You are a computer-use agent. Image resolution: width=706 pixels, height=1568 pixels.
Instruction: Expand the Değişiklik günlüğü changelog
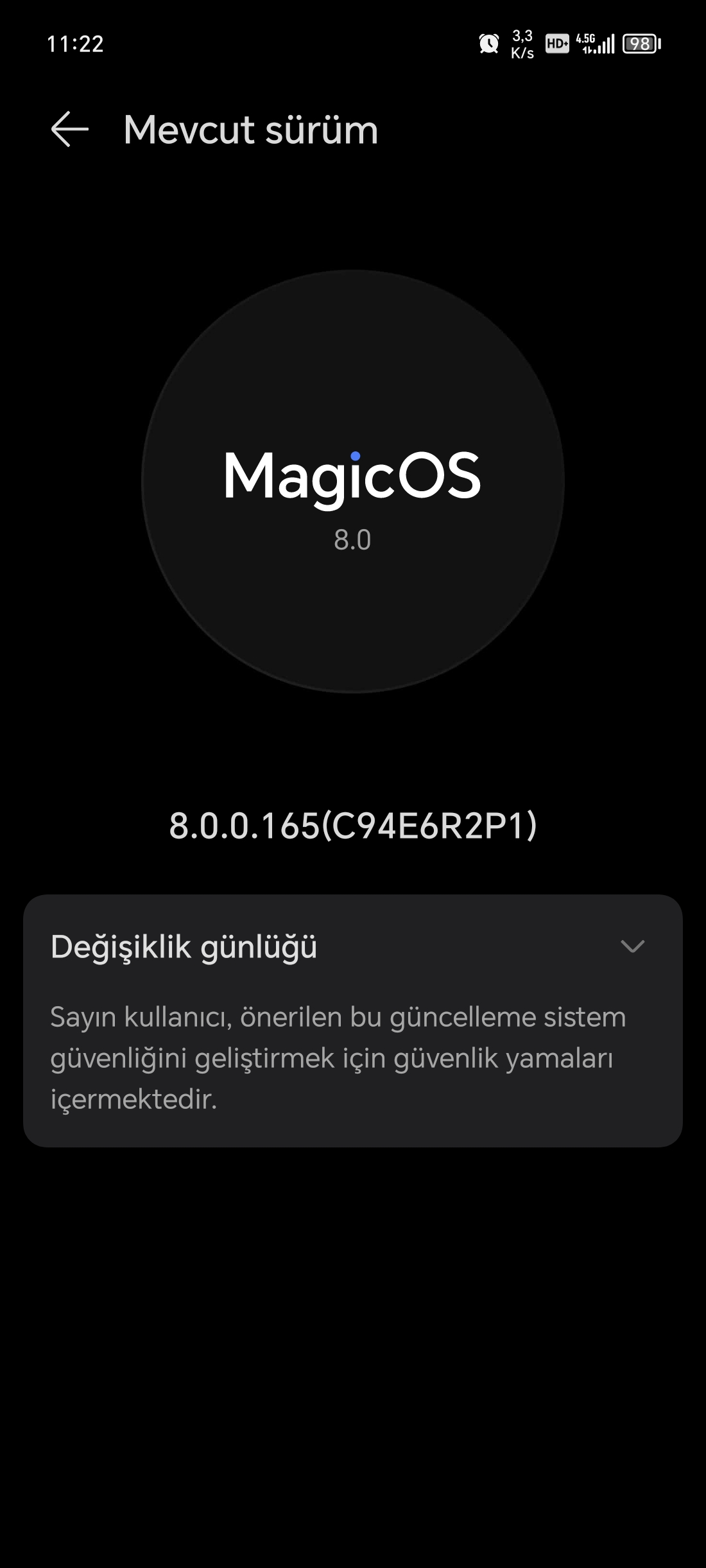[632, 946]
